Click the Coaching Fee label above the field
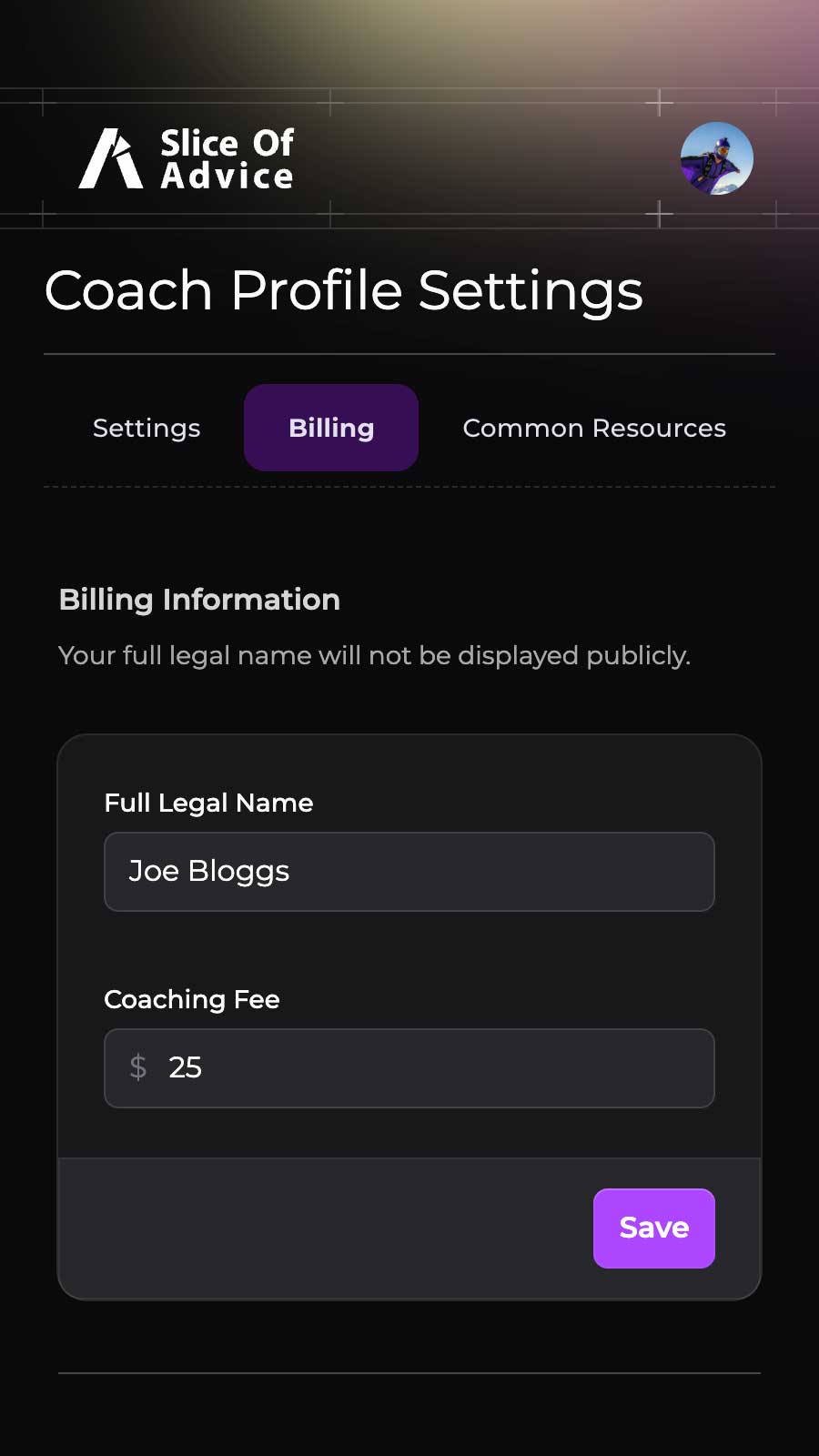The image size is (819, 1456). pos(191,999)
